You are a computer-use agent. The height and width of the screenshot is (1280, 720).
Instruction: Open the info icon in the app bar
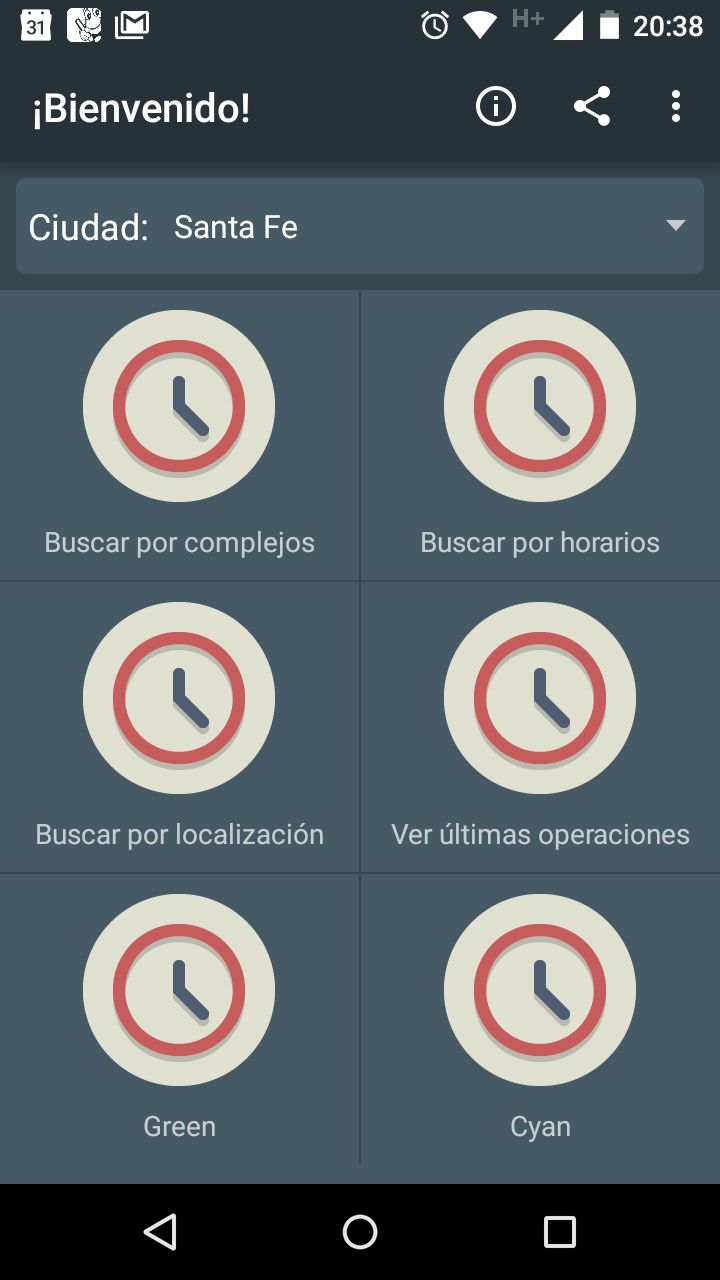point(495,106)
